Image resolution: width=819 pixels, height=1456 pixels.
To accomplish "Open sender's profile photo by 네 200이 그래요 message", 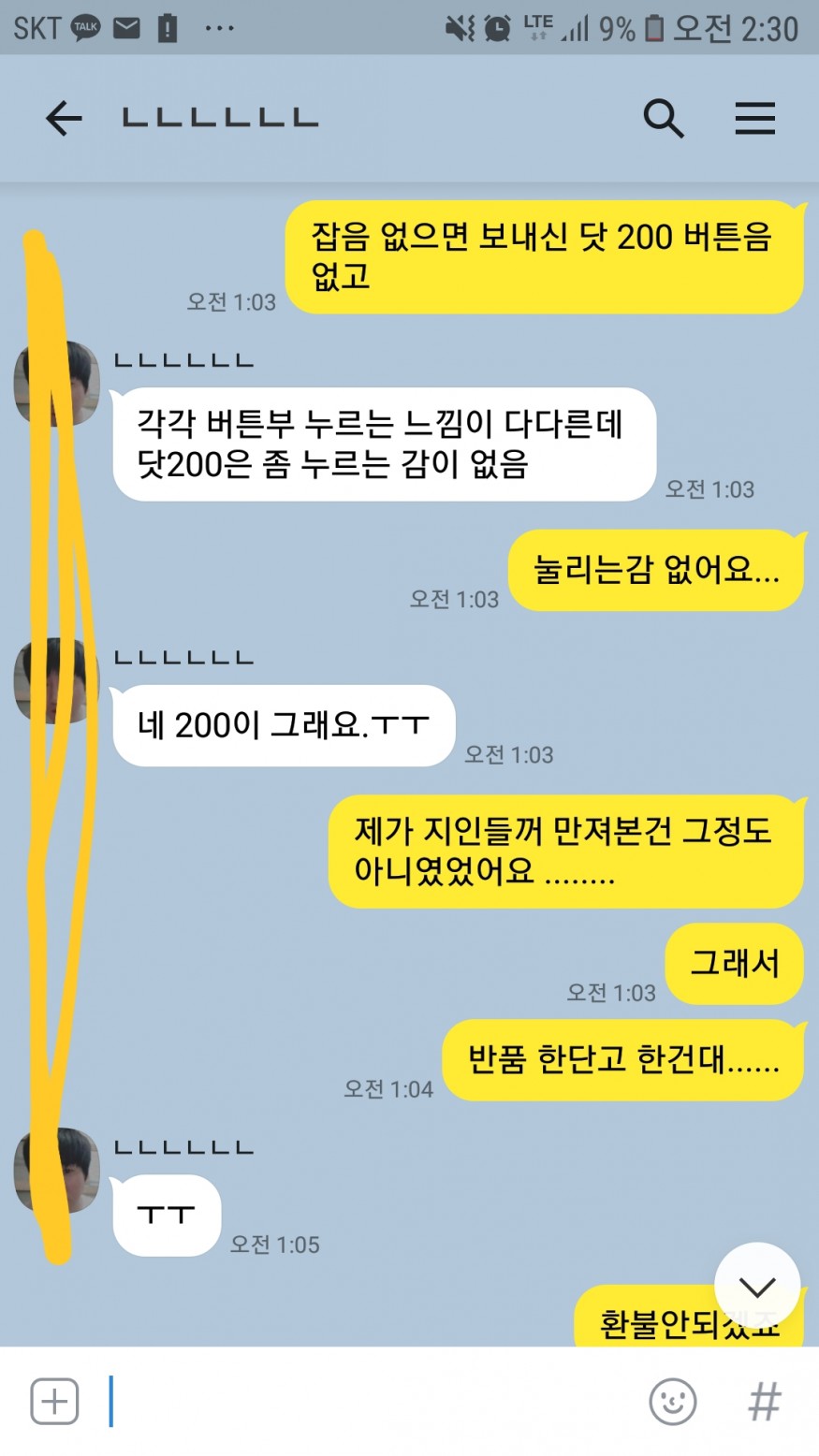I will click(x=58, y=681).
